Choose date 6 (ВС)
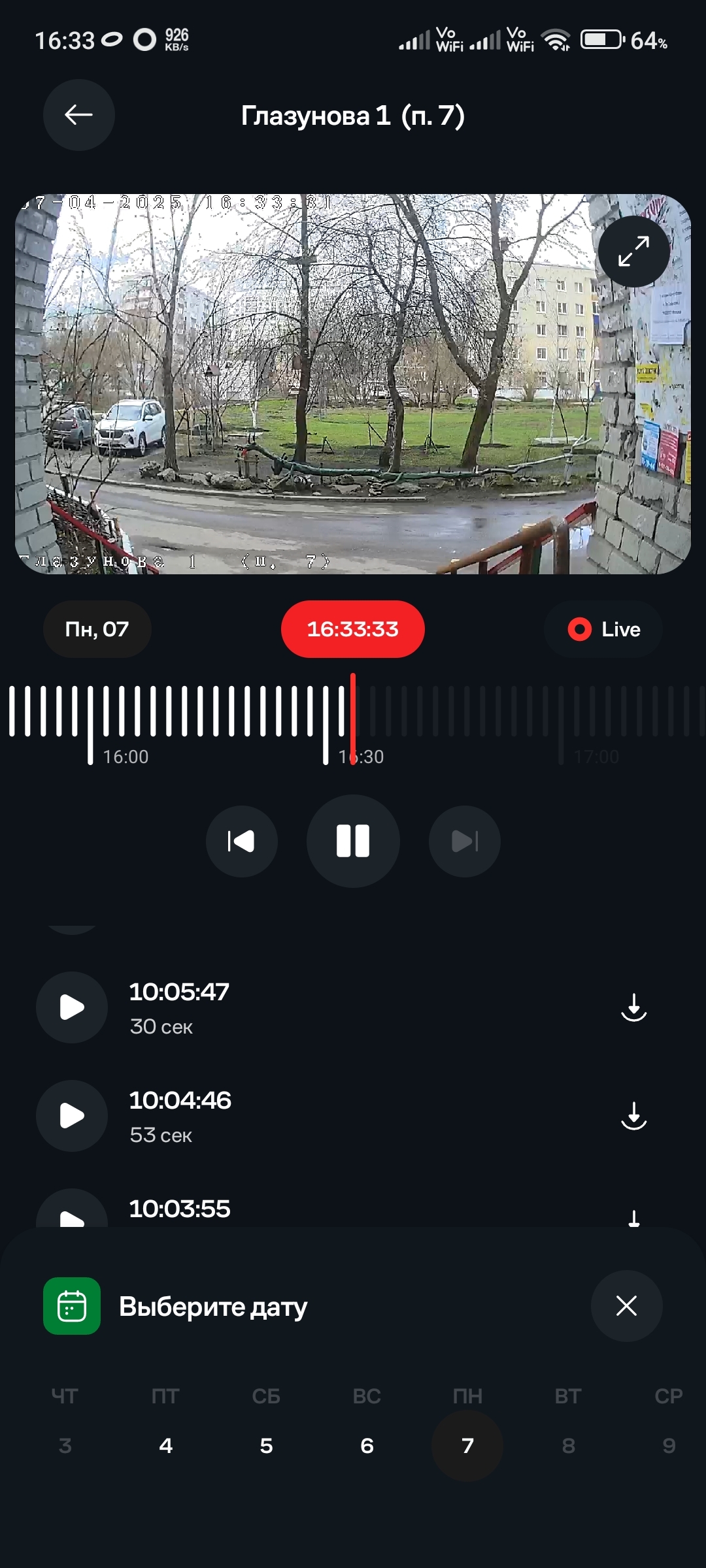Screen dimensions: 706x1568 pos(367,1445)
